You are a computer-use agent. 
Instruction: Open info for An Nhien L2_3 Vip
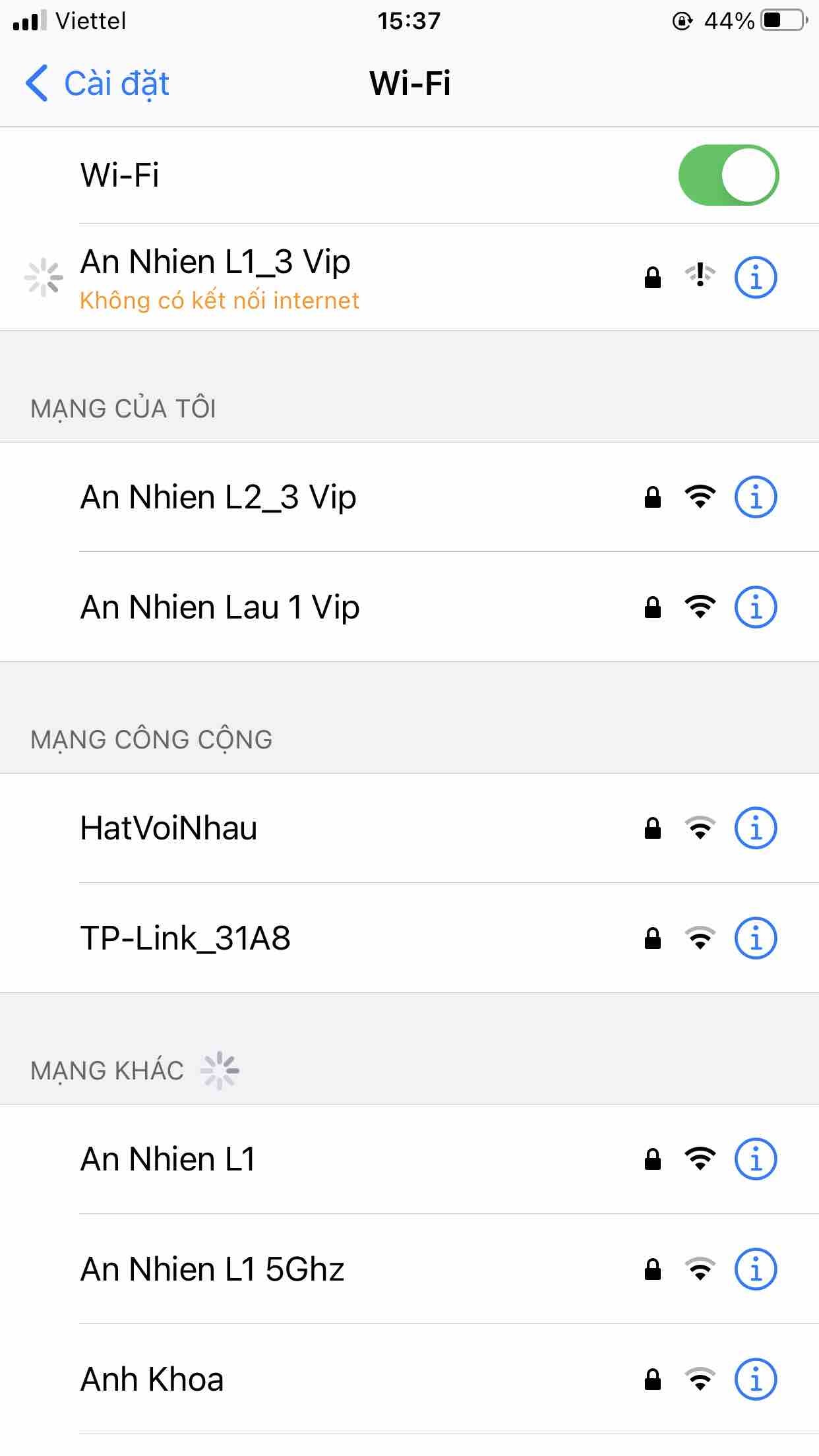tap(756, 497)
